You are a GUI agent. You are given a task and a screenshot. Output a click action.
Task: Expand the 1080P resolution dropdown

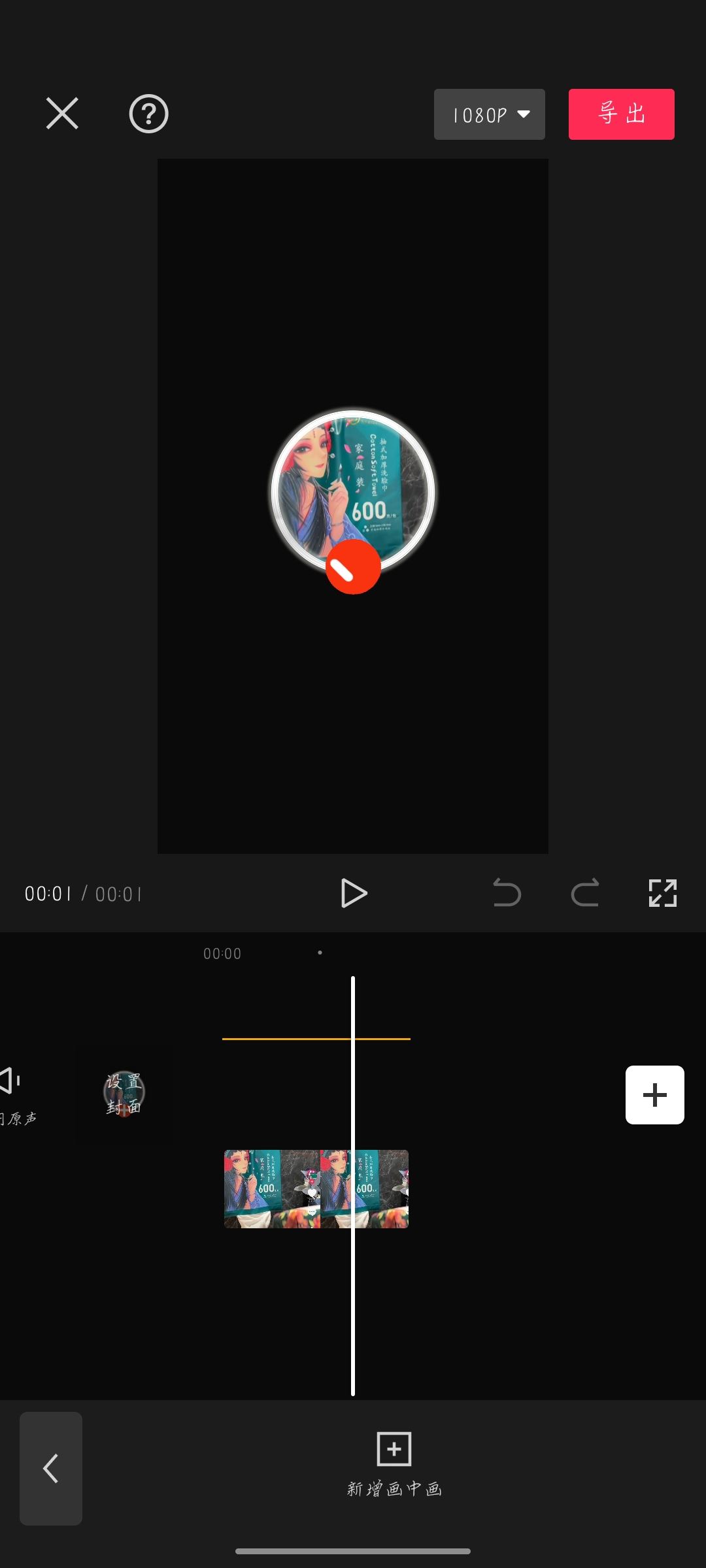(x=489, y=114)
